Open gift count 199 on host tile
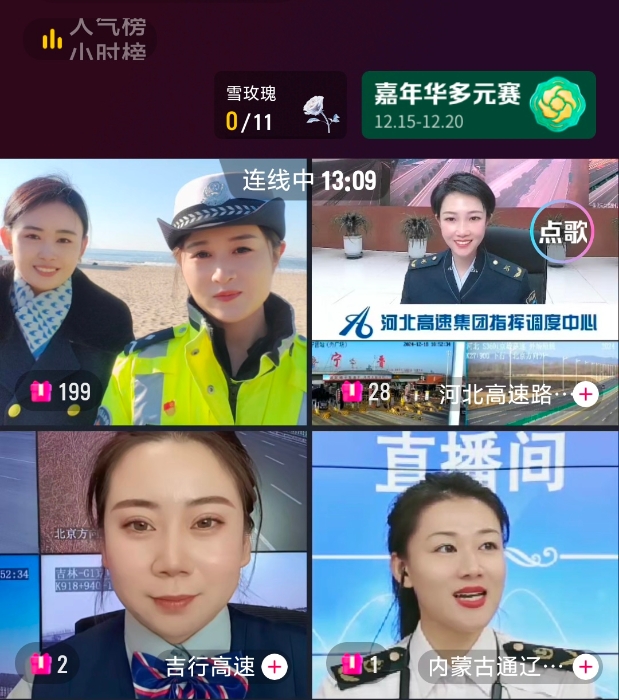Viewport: 619px width, 700px height. pos(58,391)
